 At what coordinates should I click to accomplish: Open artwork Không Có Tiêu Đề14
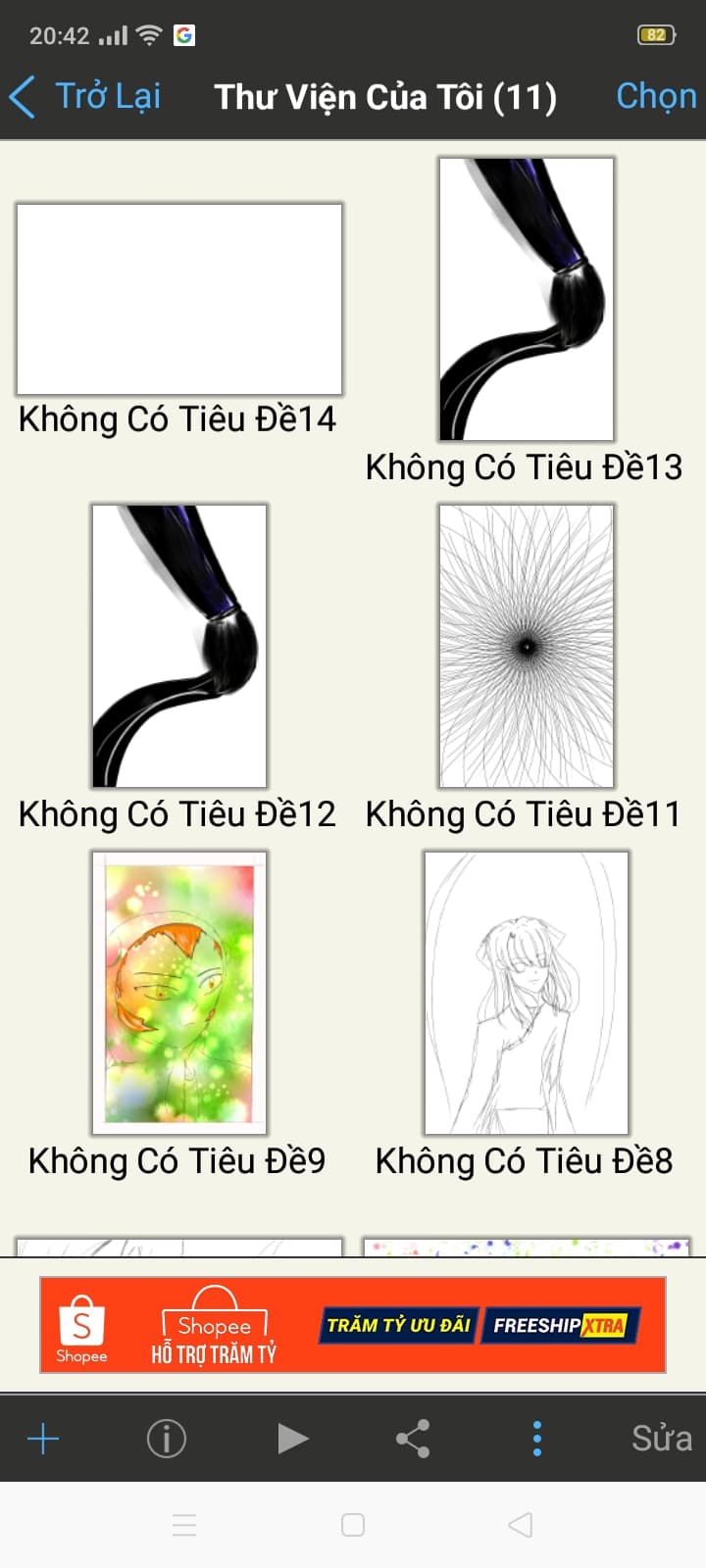coord(179,300)
